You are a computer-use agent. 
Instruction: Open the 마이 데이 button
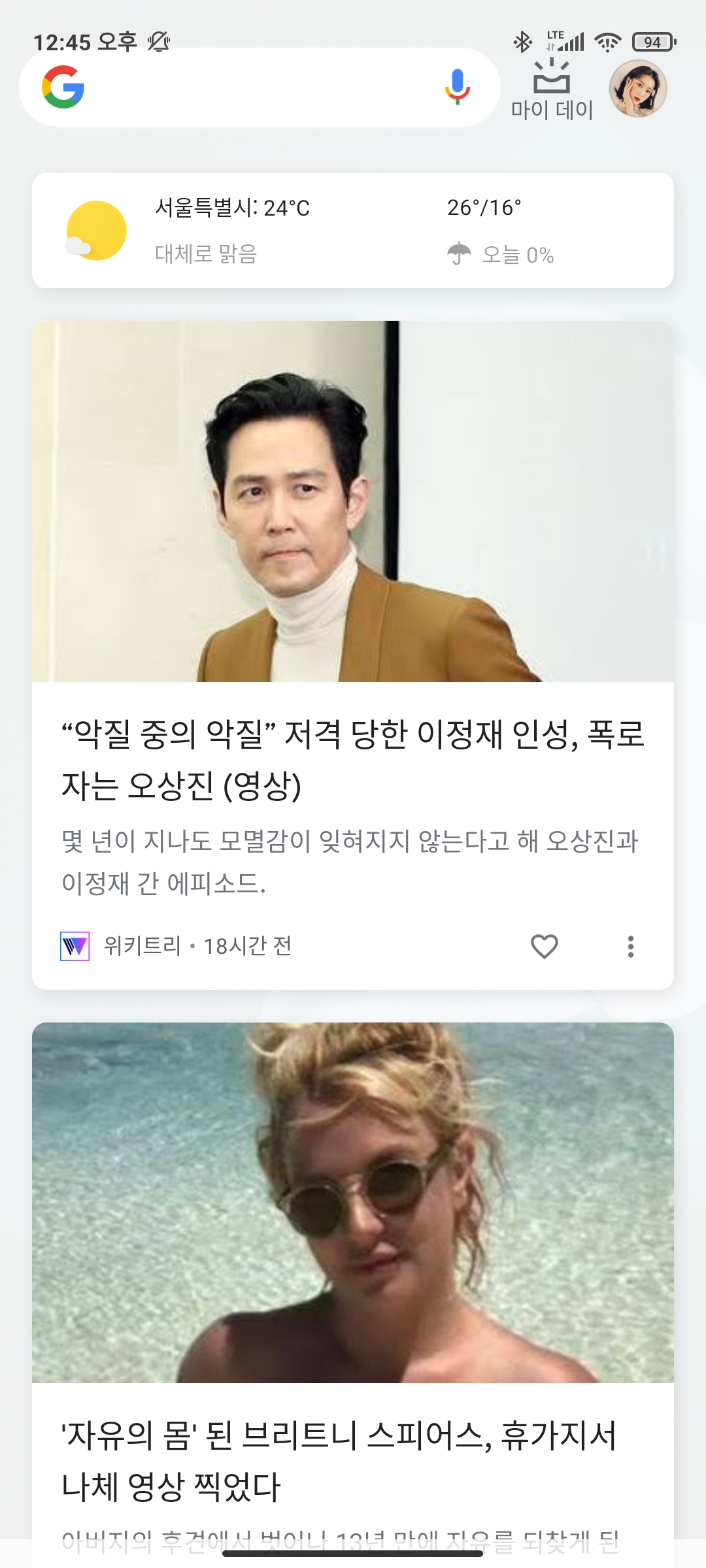click(x=552, y=90)
